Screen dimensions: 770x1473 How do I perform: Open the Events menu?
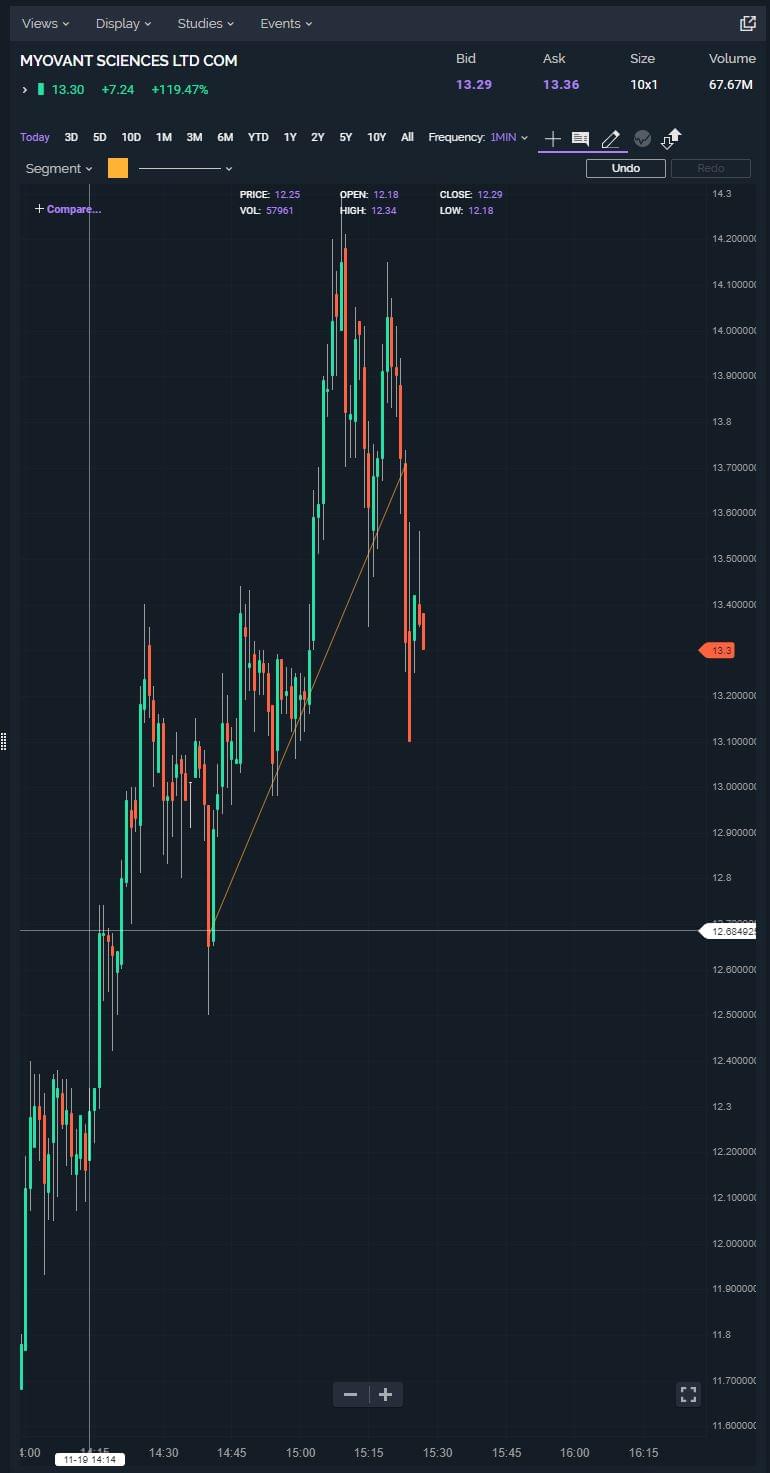click(x=286, y=23)
